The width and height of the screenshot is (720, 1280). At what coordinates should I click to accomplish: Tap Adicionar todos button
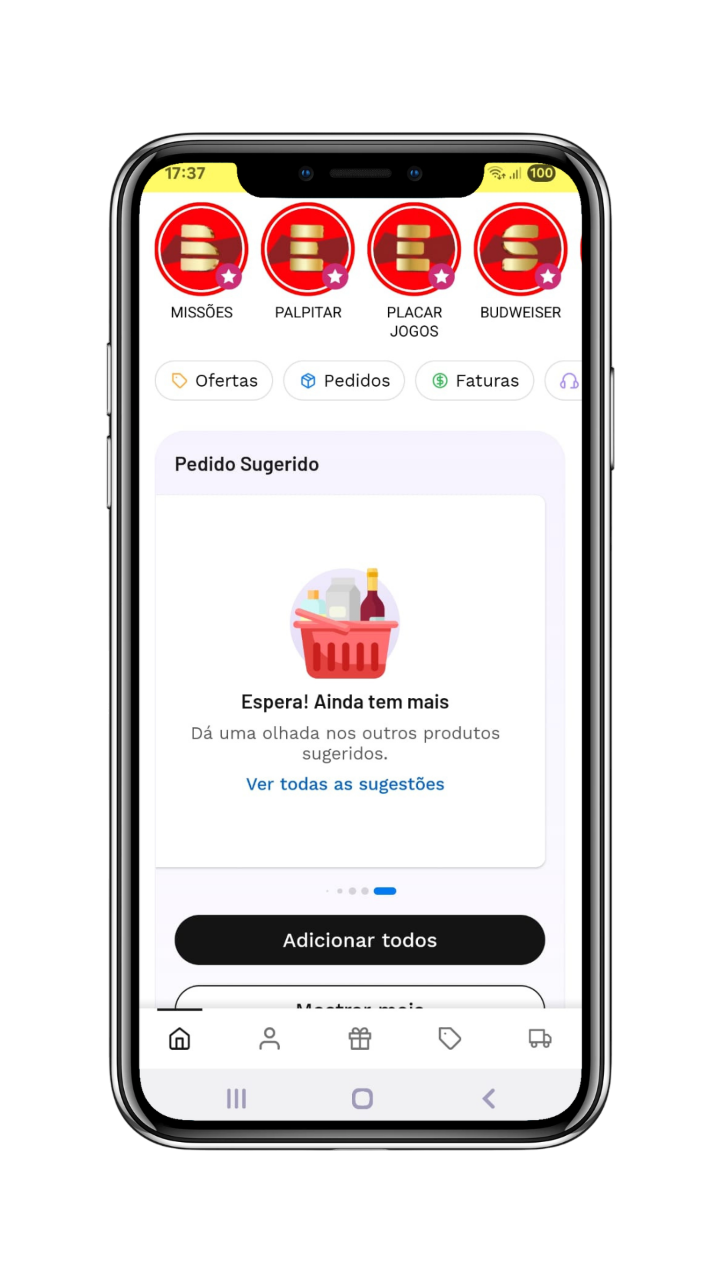pyautogui.click(x=360, y=940)
